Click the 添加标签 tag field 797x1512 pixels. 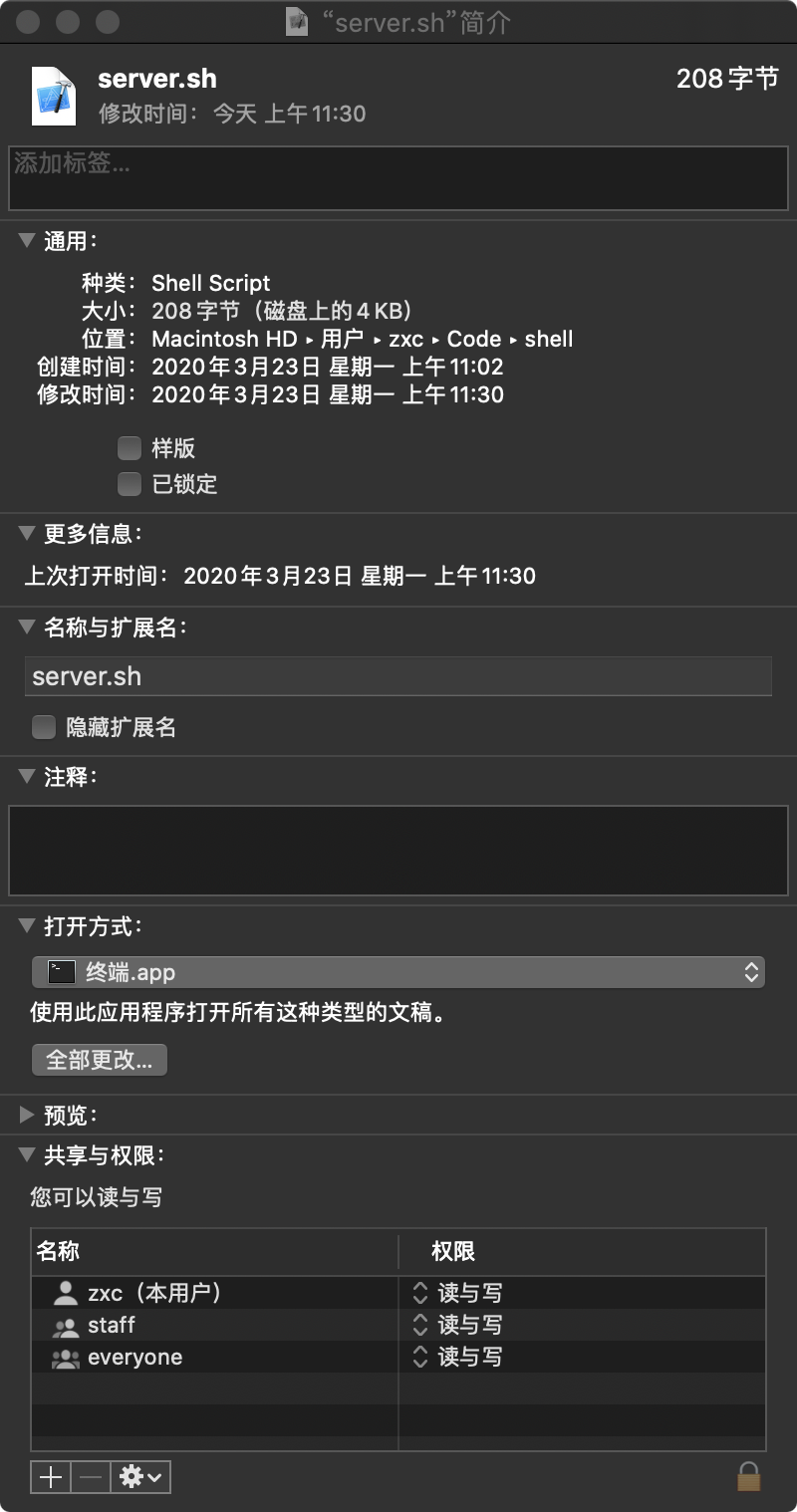coord(398,178)
